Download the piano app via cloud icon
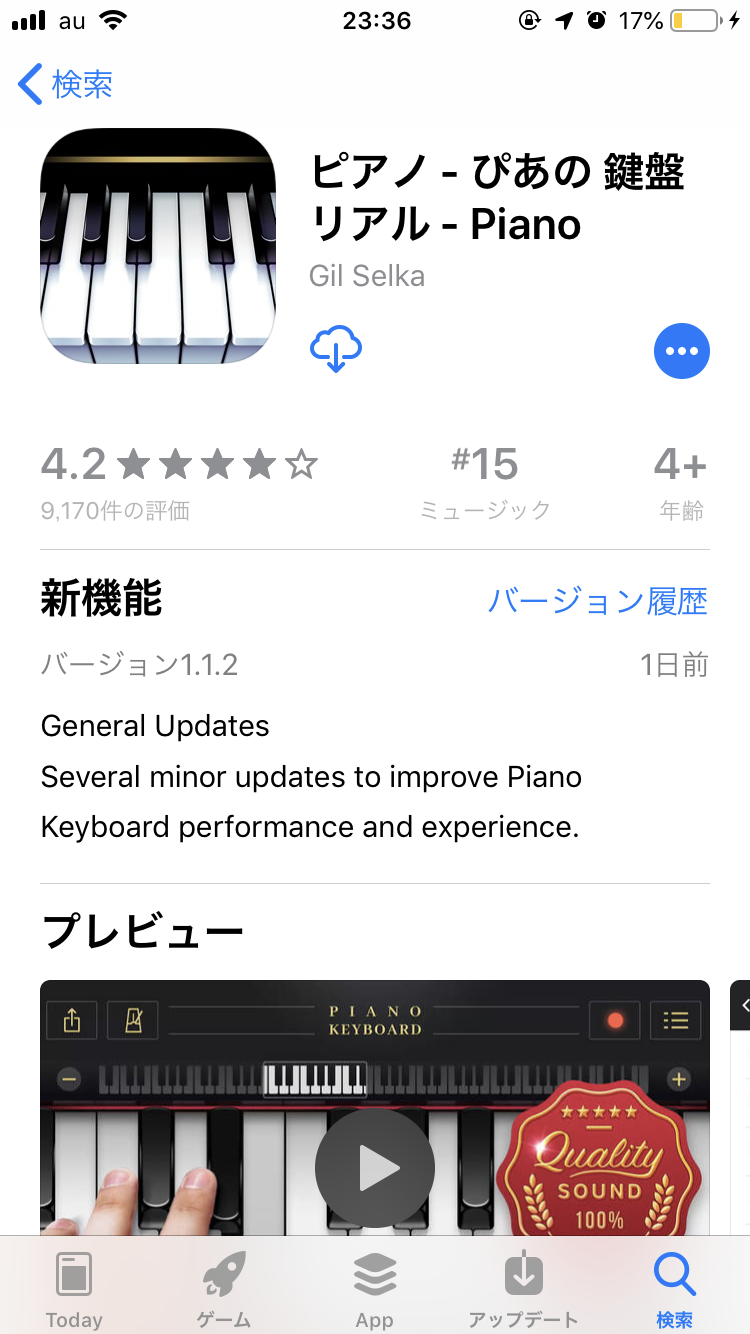The height and width of the screenshot is (1334, 750). point(336,350)
